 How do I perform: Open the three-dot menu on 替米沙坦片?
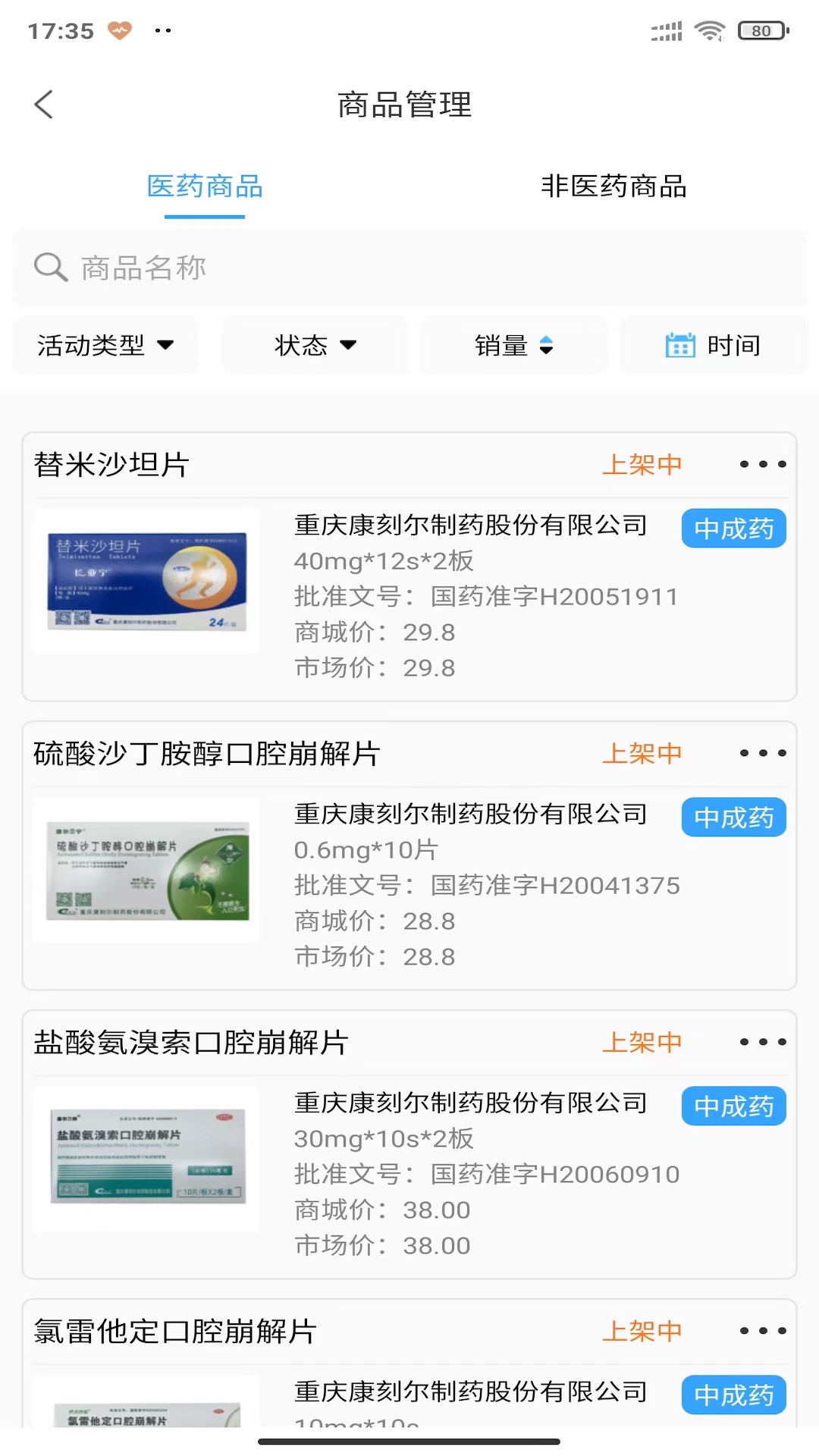click(x=762, y=464)
